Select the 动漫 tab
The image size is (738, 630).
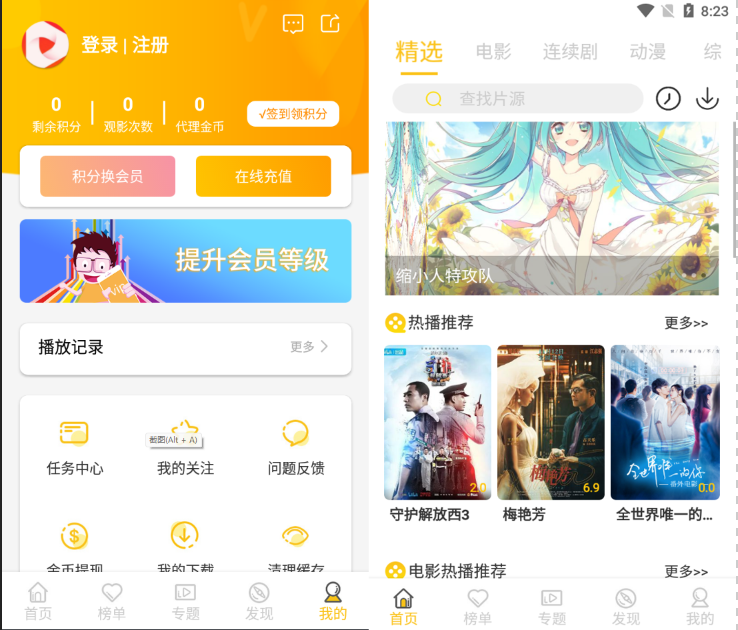pyautogui.click(x=647, y=52)
